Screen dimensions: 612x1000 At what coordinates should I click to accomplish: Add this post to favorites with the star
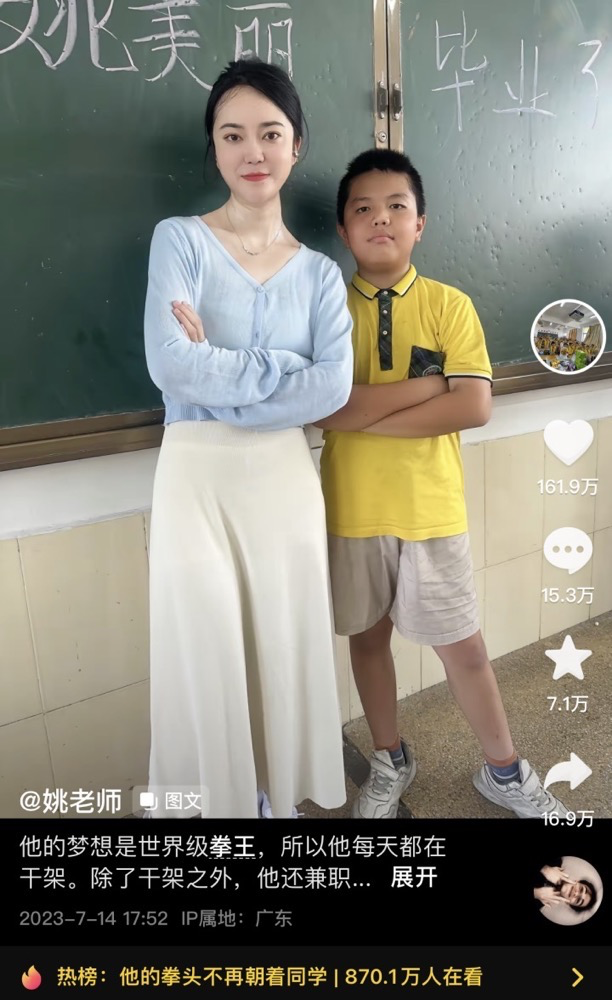tap(567, 658)
